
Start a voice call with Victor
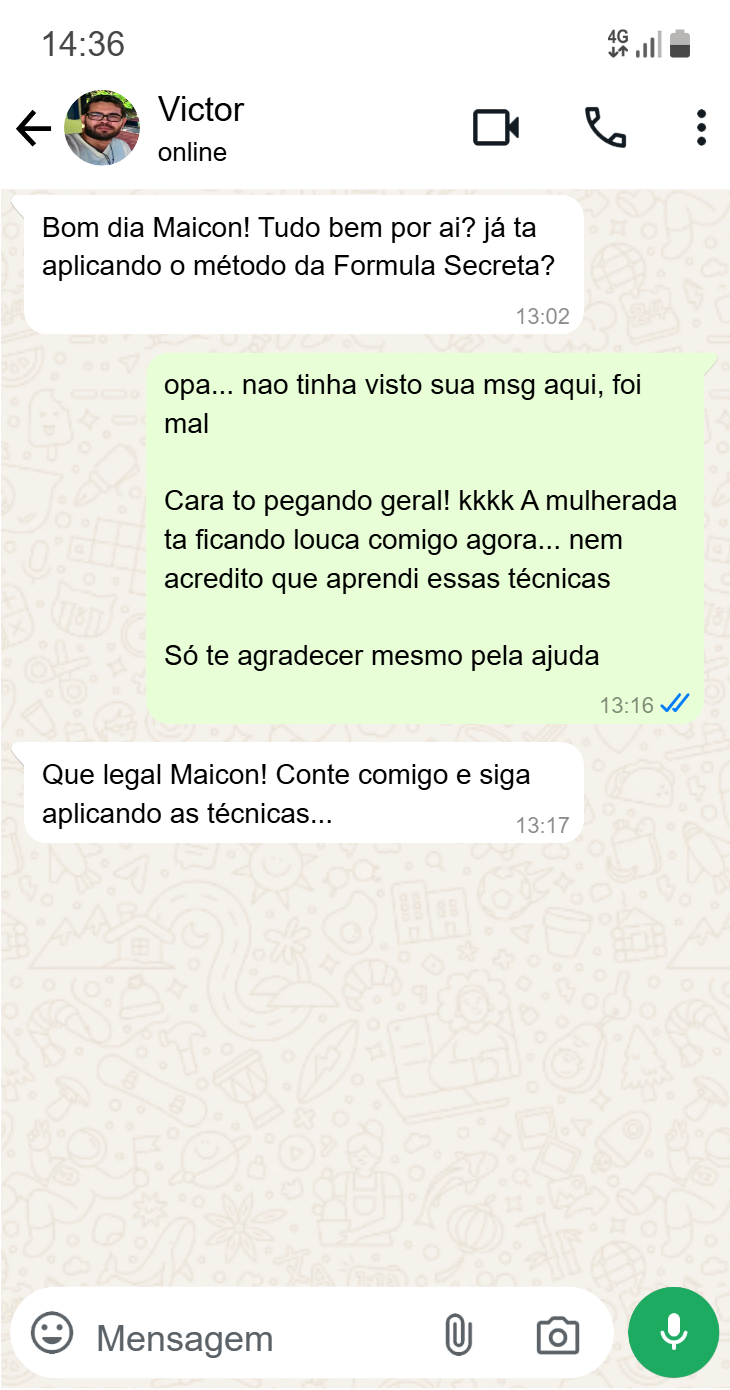[605, 128]
